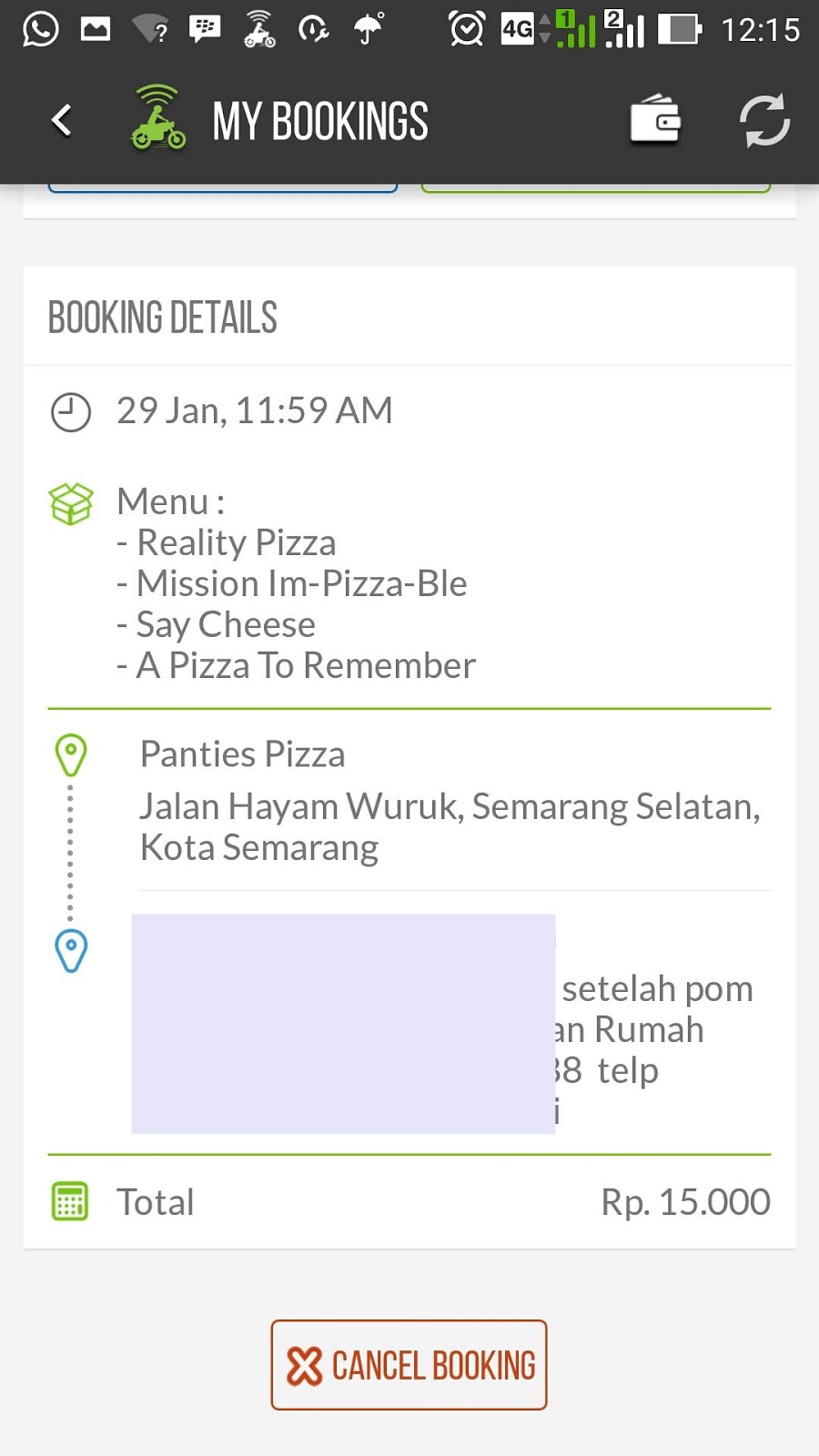Click the clock icon beside the booking time
This screenshot has width=819, height=1456.
(x=70, y=411)
